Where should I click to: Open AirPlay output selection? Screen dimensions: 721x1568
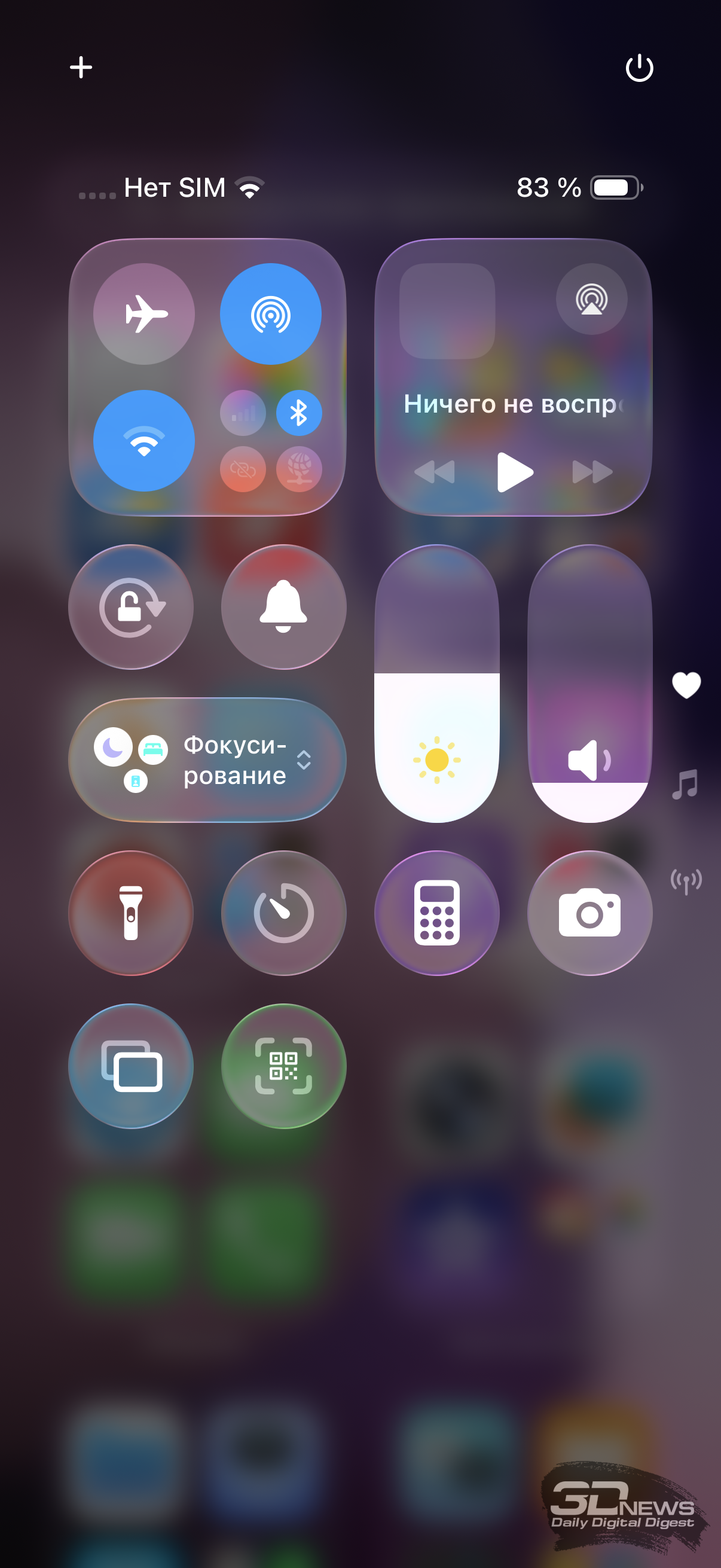coord(591,299)
